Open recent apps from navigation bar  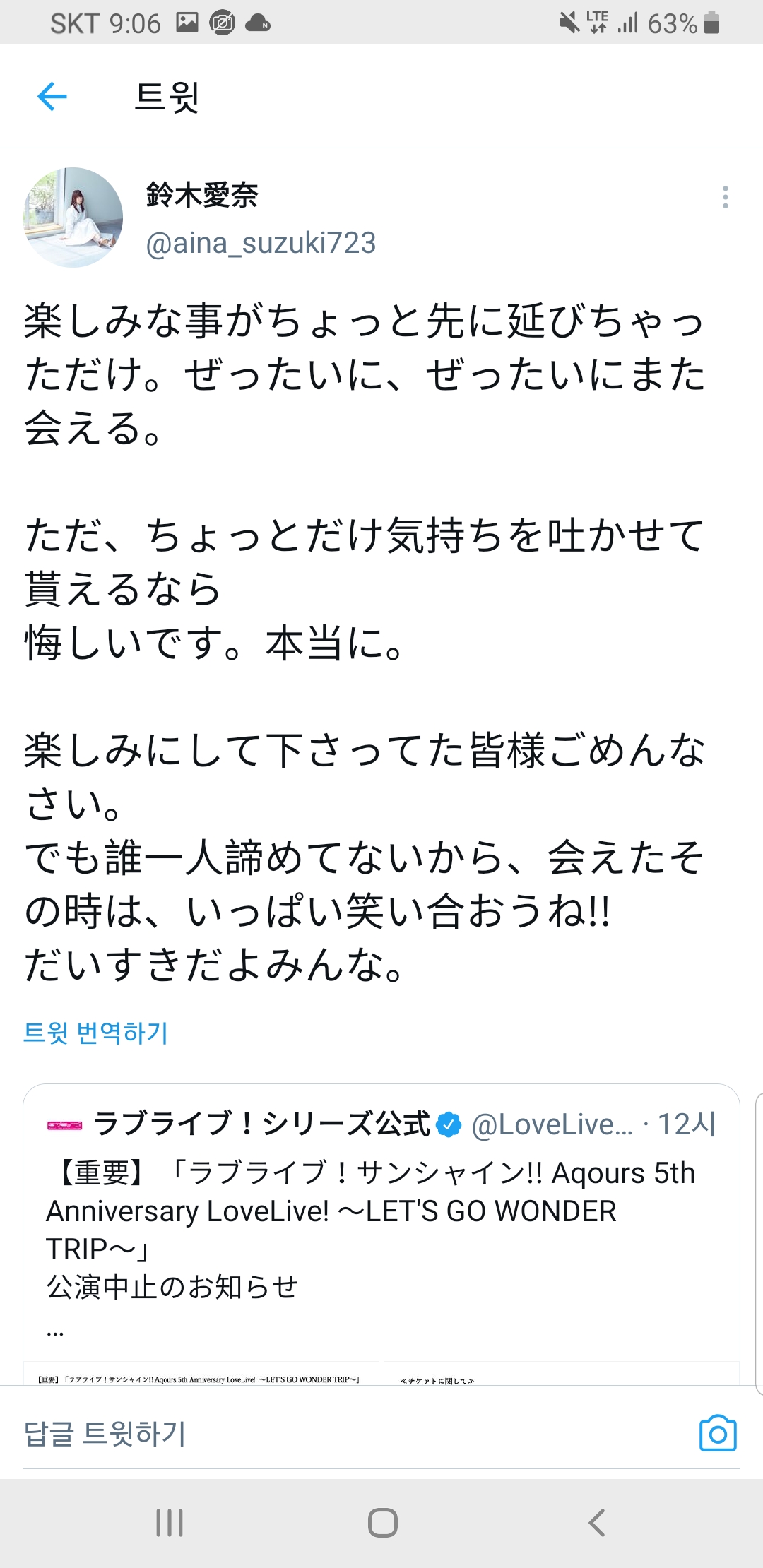(170, 1523)
